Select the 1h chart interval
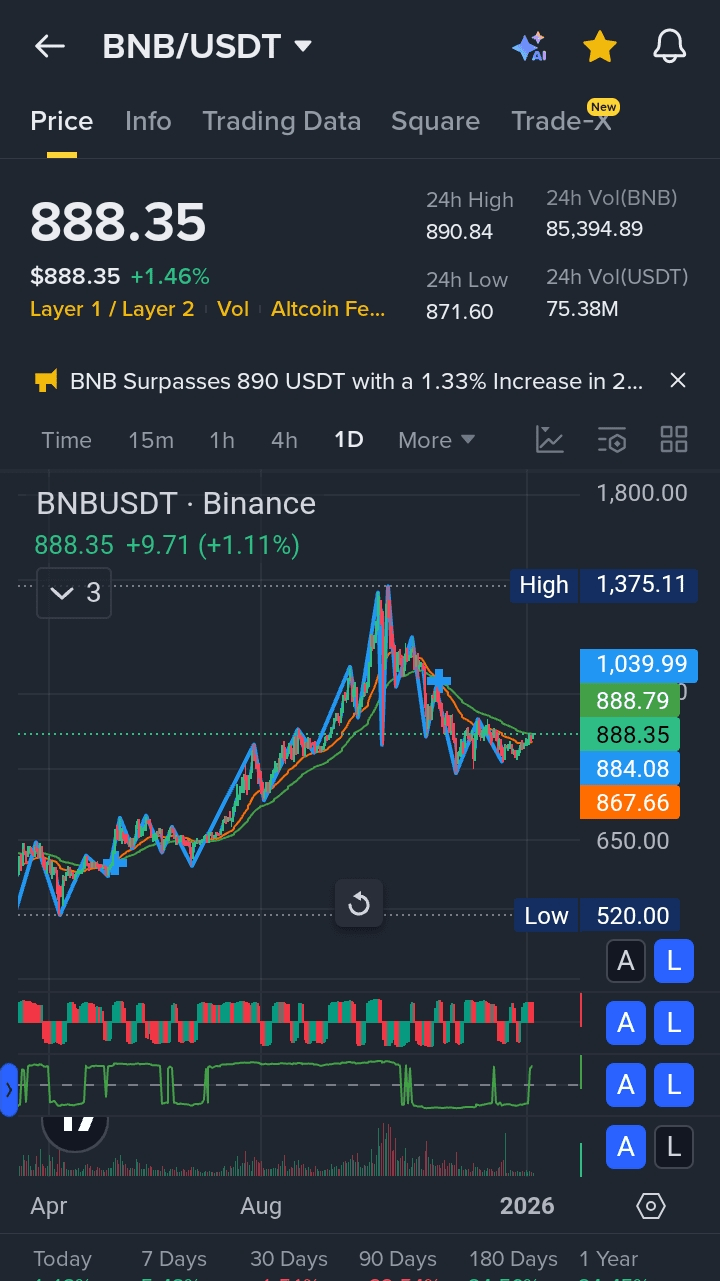Image resolution: width=720 pixels, height=1281 pixels. (222, 440)
